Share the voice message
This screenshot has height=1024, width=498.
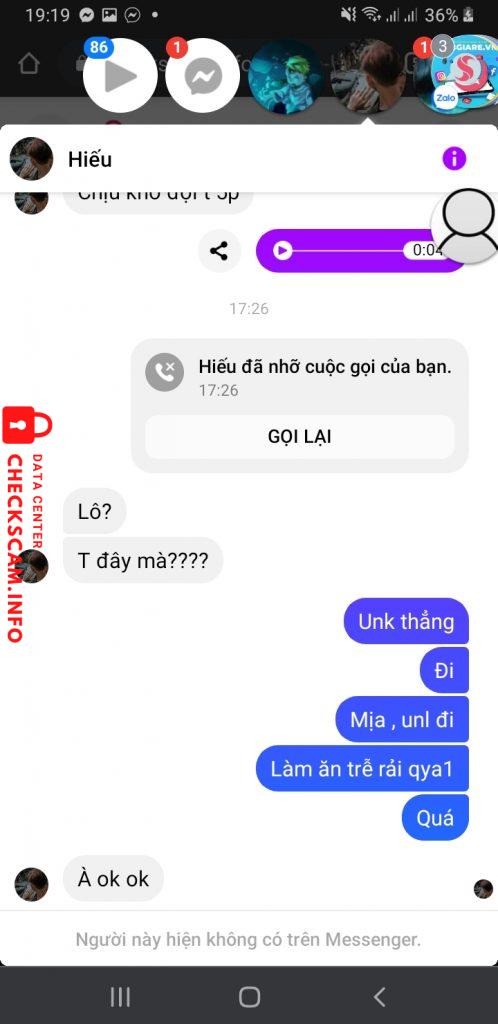click(219, 251)
